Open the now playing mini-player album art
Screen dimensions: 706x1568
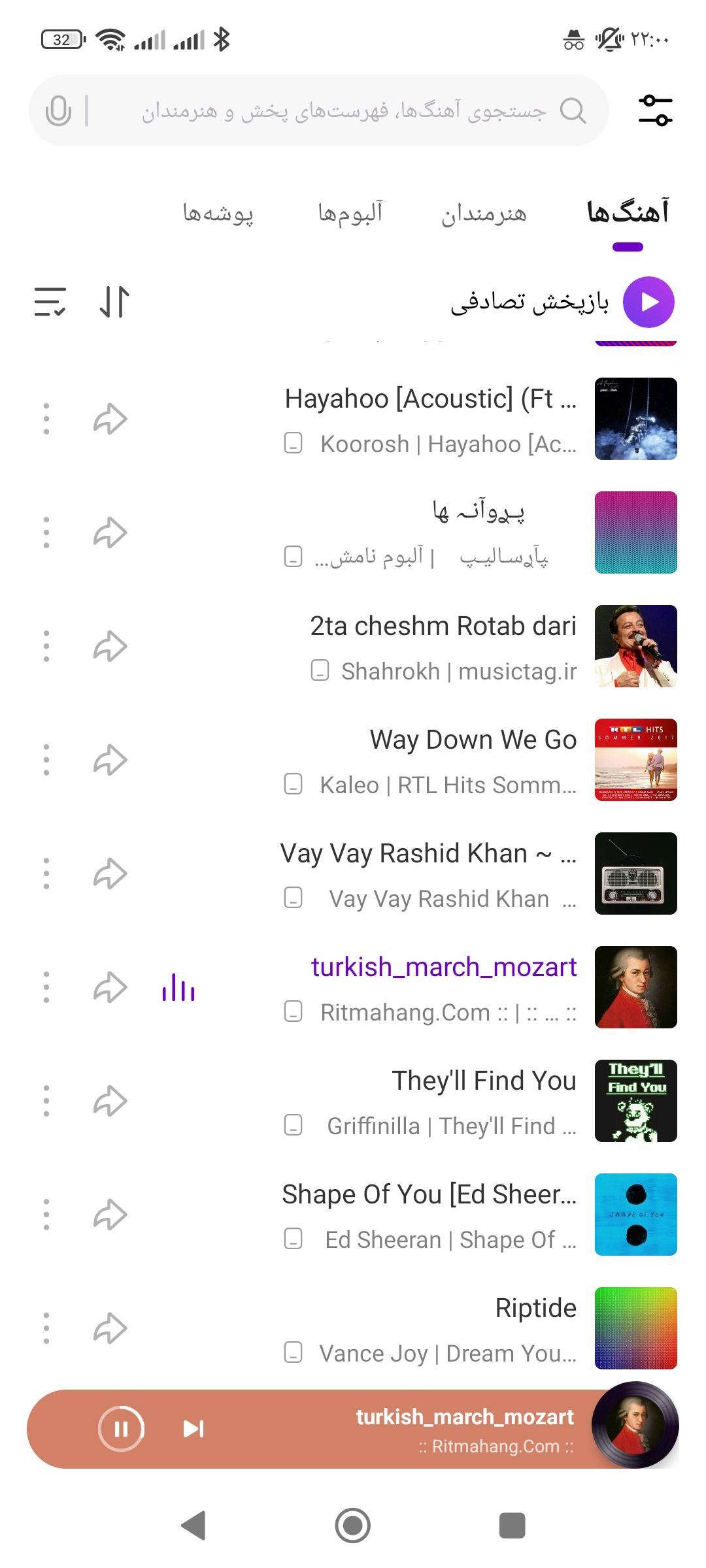click(635, 1425)
